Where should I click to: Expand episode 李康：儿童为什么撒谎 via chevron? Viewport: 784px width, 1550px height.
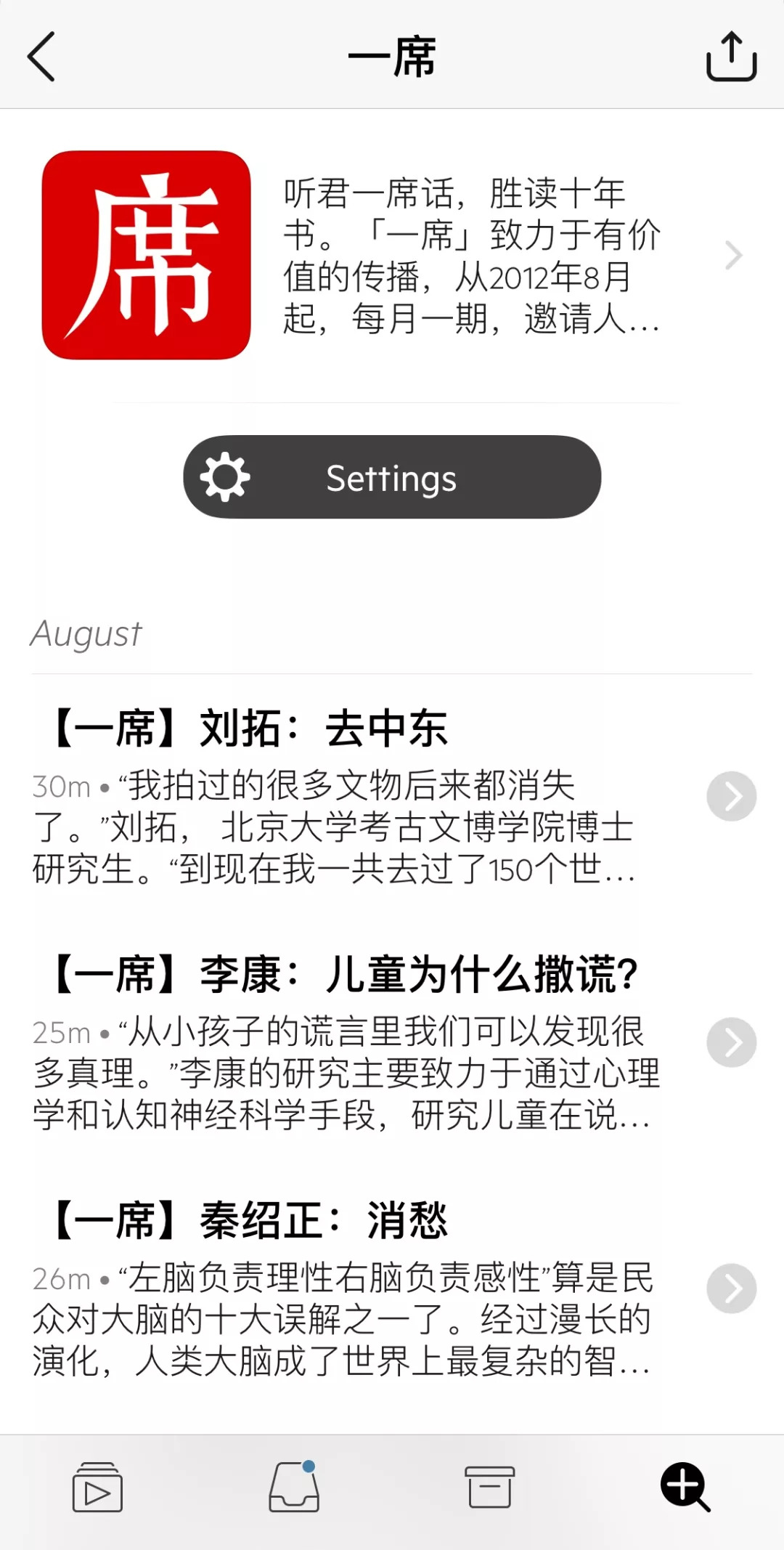[x=731, y=1043]
